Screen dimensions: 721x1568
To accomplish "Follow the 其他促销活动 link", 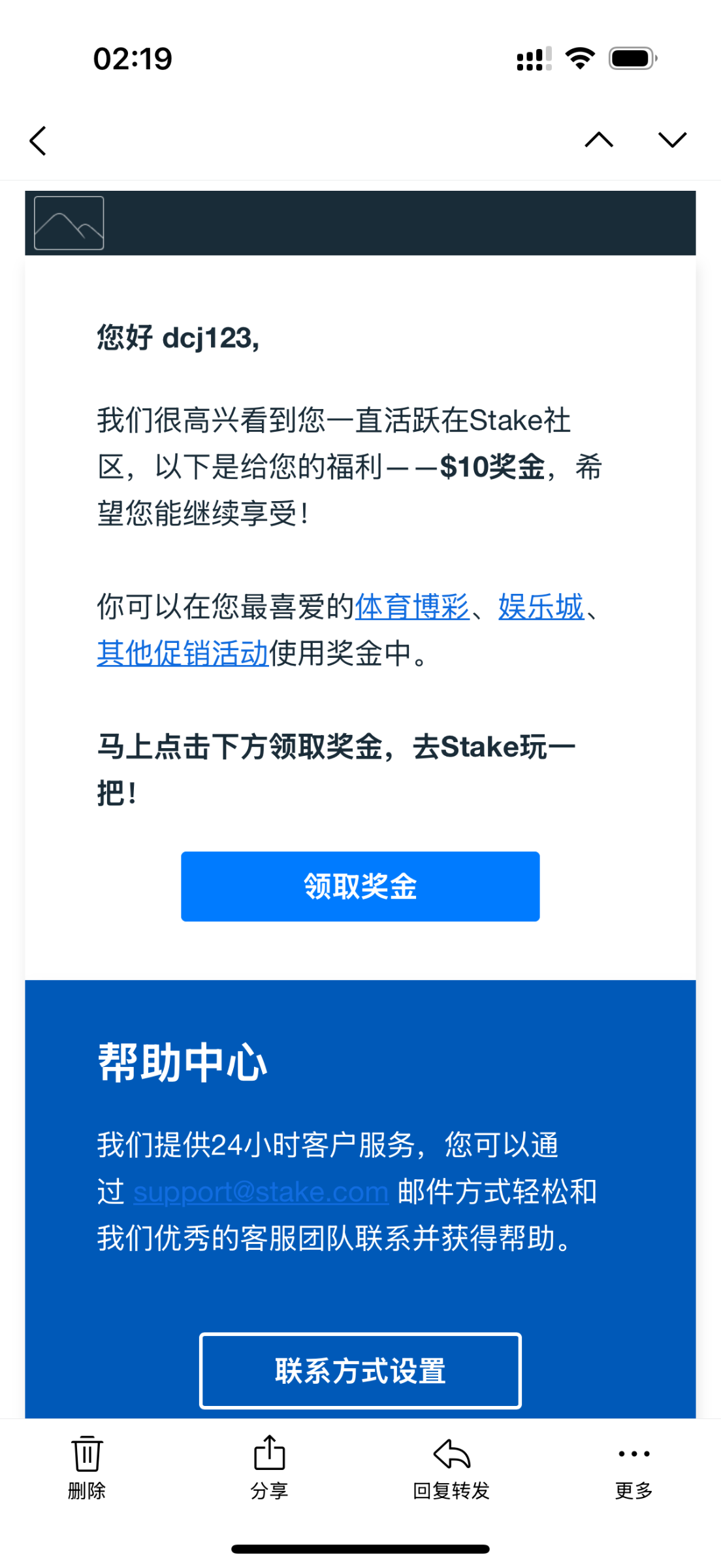I will click(x=183, y=653).
